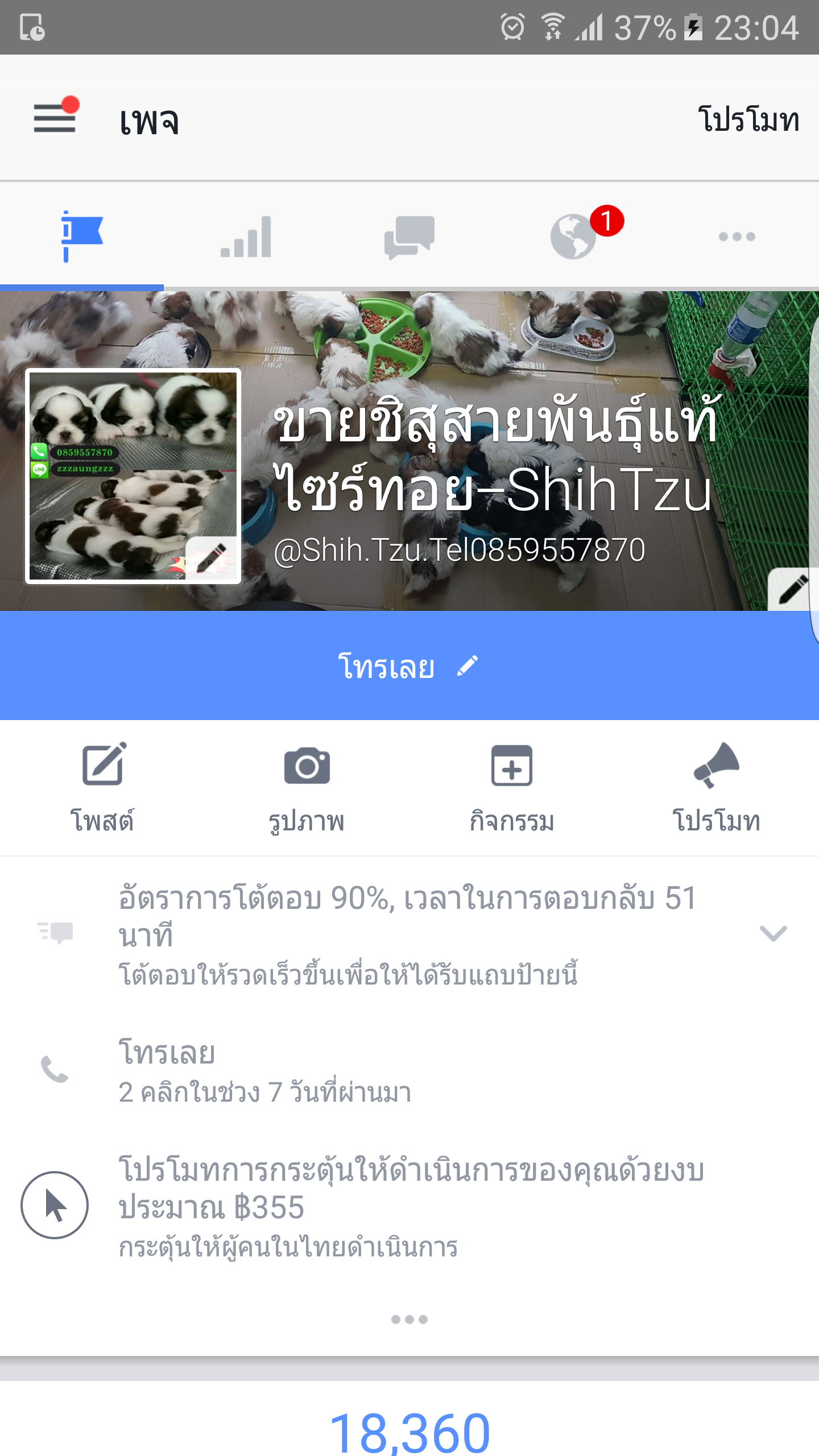The image size is (819, 1456).
Task: Tap the blue โทรเลย call button
Action: pos(409,665)
